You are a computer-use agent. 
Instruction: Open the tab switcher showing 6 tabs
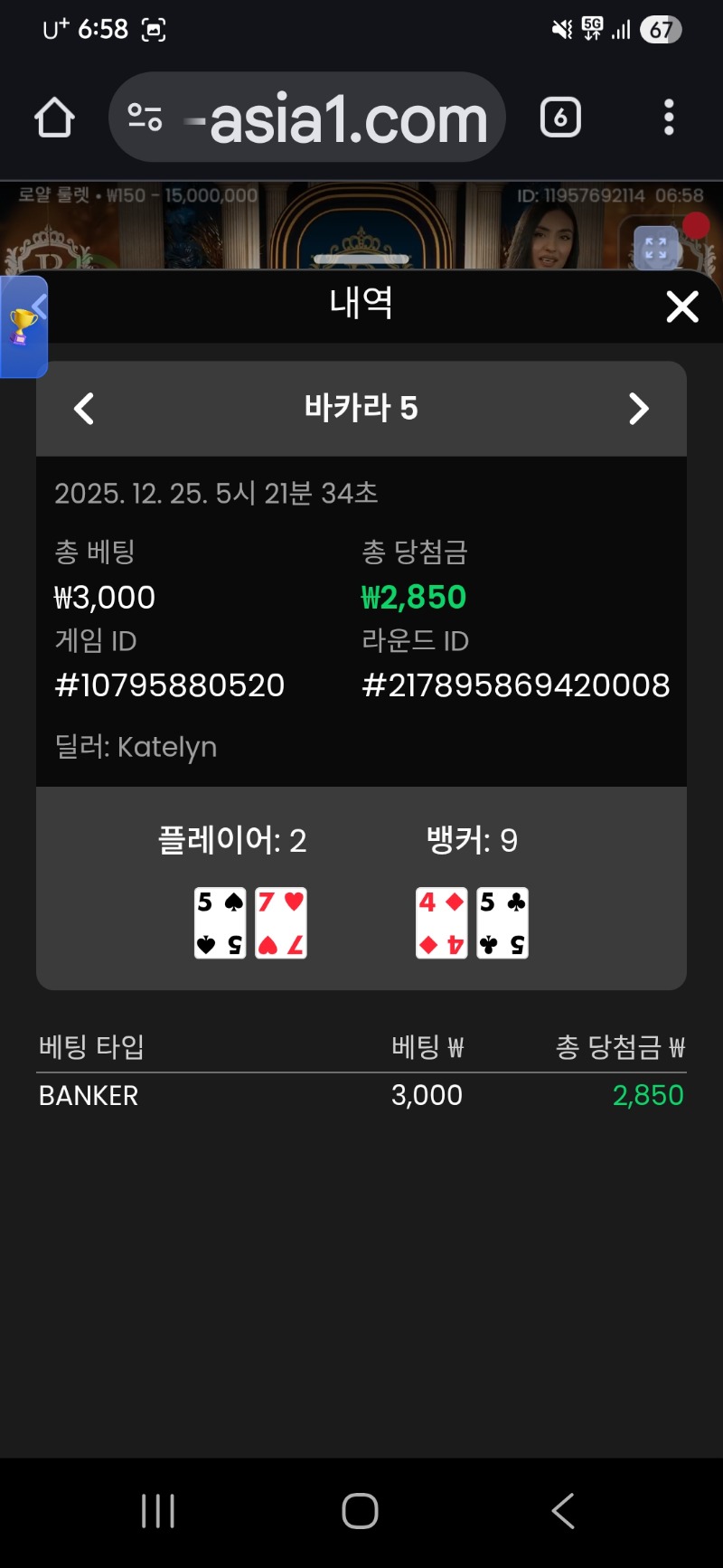click(560, 118)
